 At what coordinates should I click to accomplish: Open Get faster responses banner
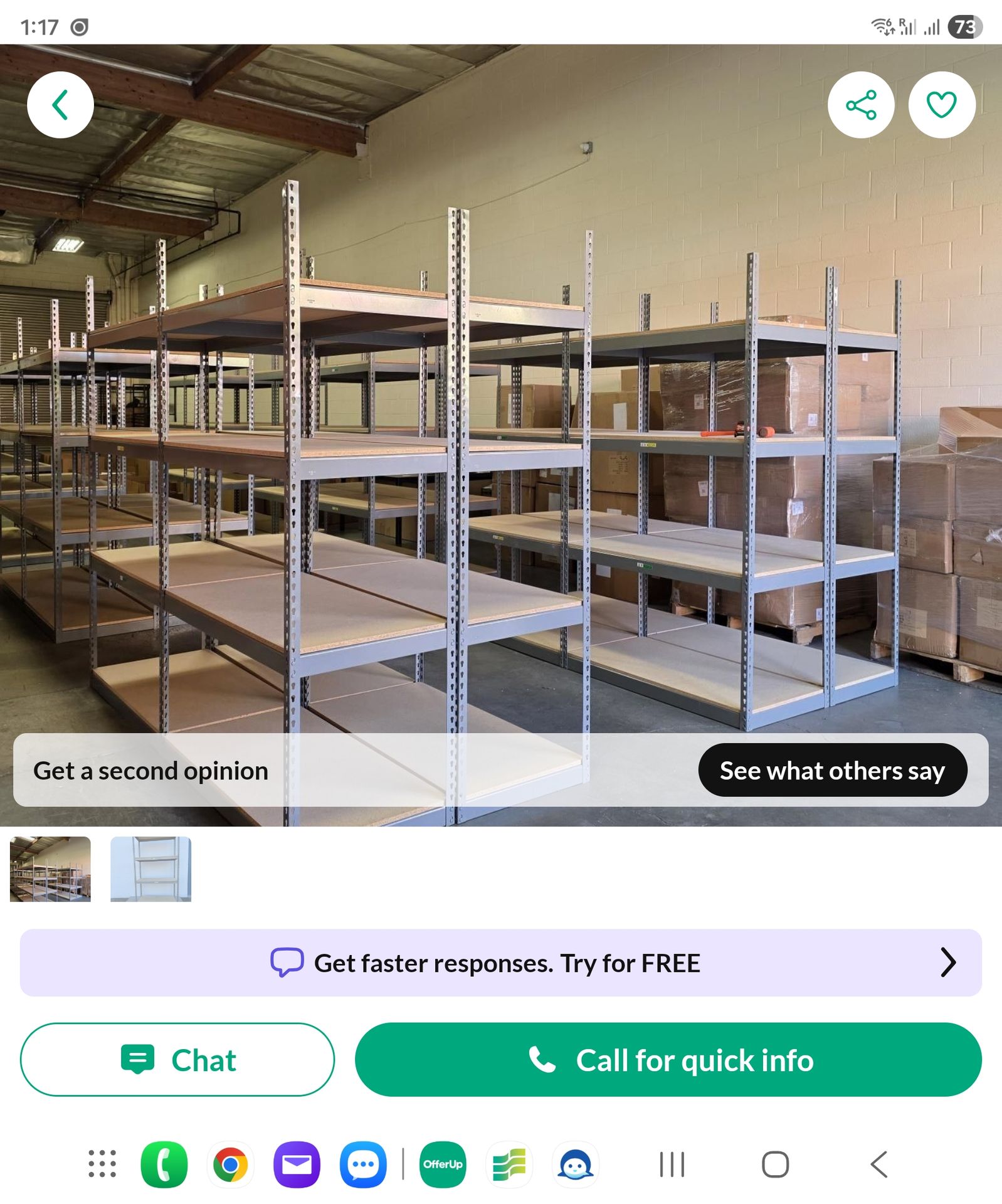(x=501, y=963)
